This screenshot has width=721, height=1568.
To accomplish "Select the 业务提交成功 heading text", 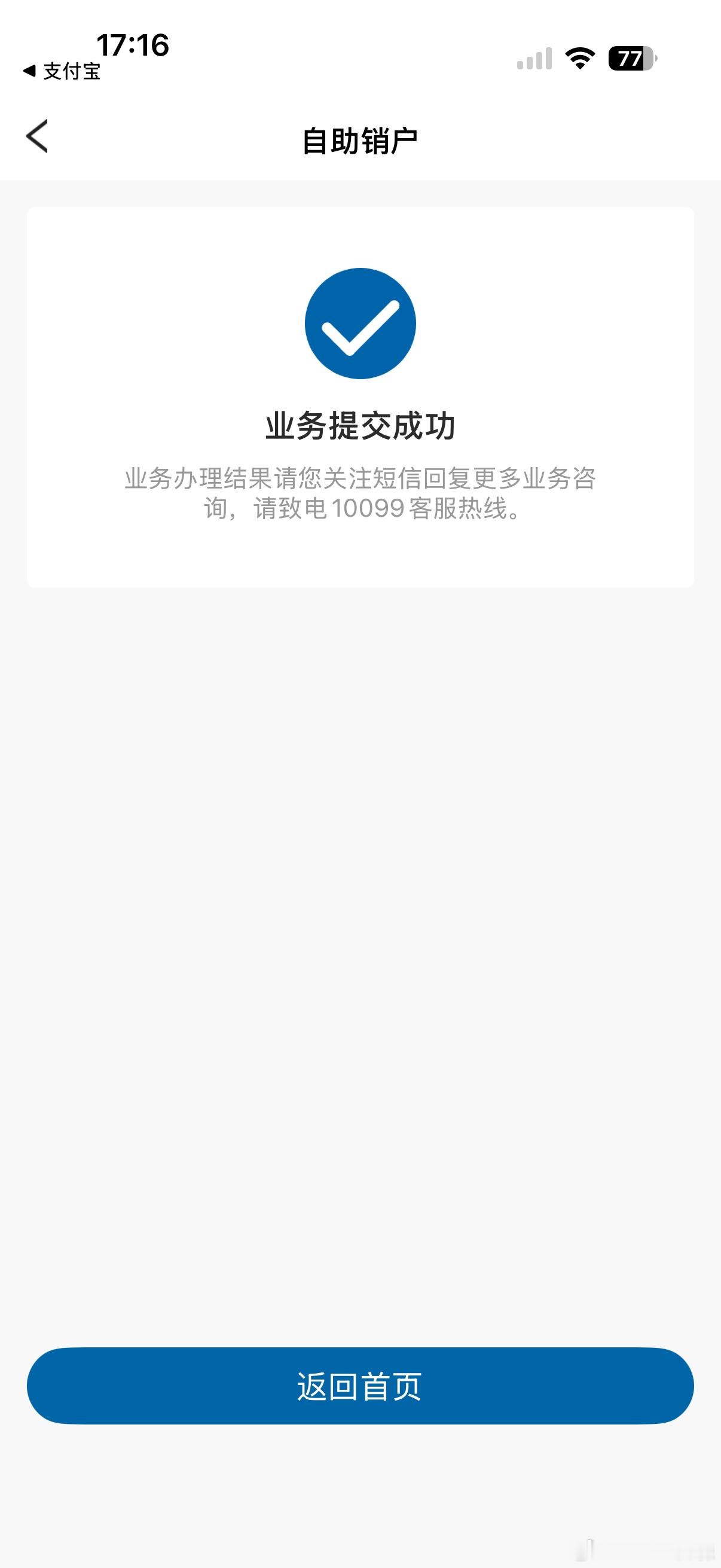I will pos(360,427).
